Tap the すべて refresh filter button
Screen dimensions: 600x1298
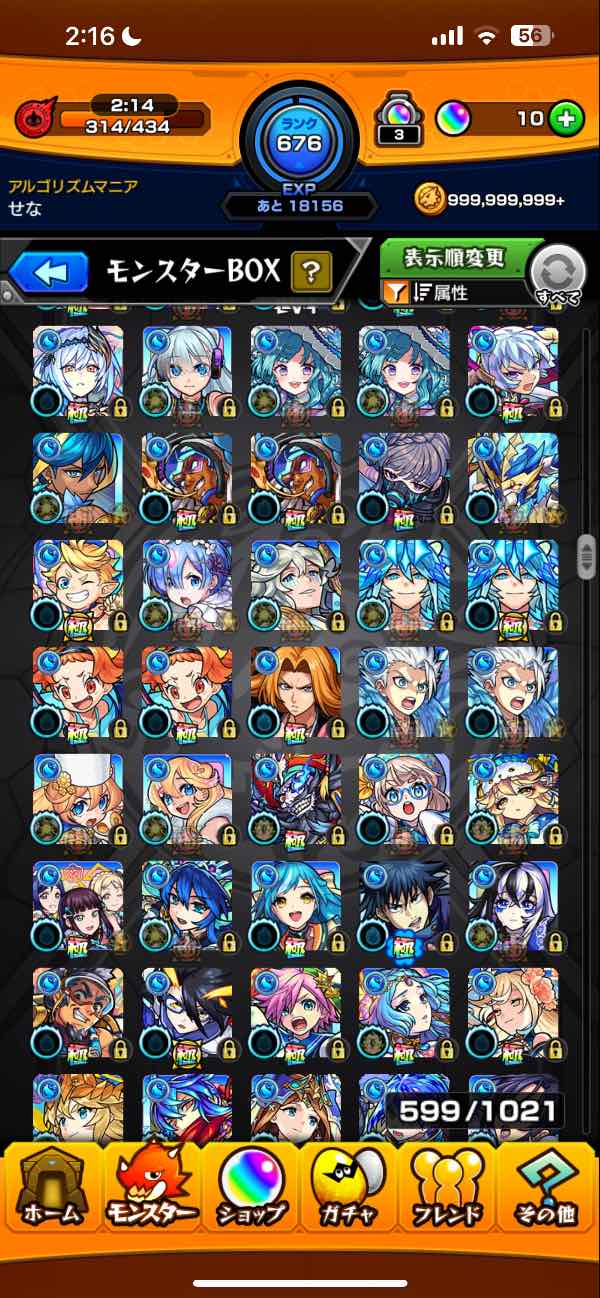click(x=558, y=275)
